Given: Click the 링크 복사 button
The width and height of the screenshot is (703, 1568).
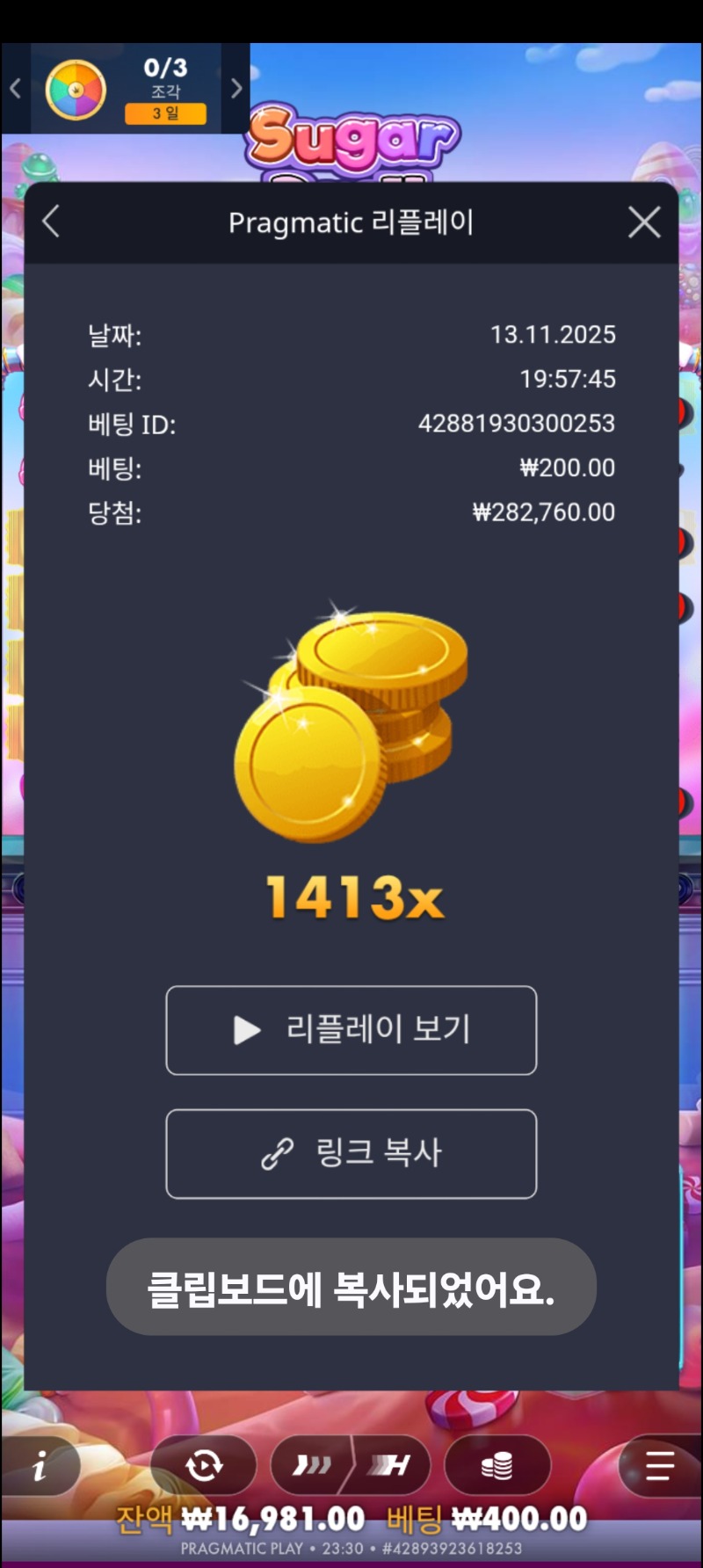Looking at the screenshot, I should pyautogui.click(x=351, y=1154).
